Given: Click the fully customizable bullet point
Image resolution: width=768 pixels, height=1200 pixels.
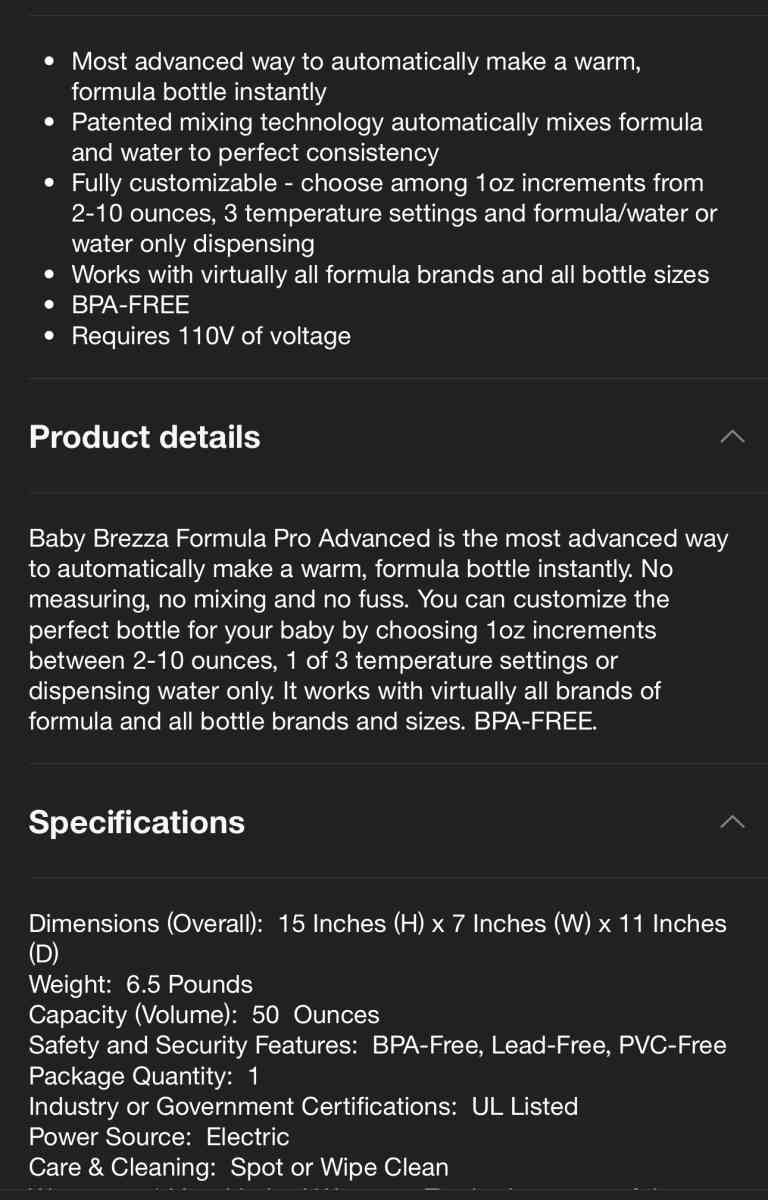Looking at the screenshot, I should 393,213.
